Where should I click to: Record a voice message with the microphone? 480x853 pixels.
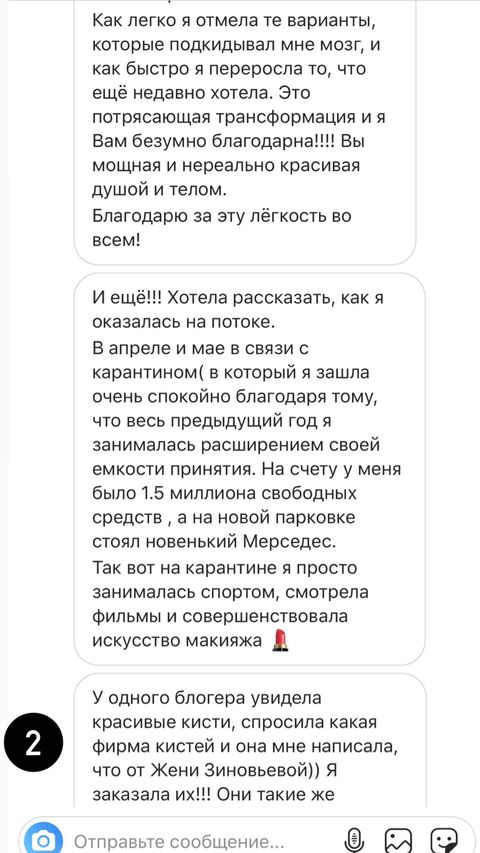pos(354,840)
